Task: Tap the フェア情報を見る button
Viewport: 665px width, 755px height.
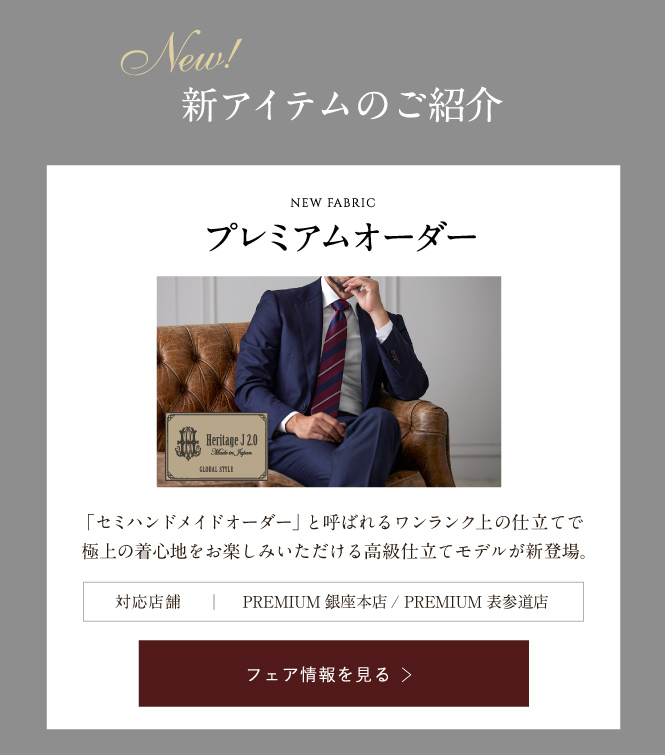Action: coord(333,674)
